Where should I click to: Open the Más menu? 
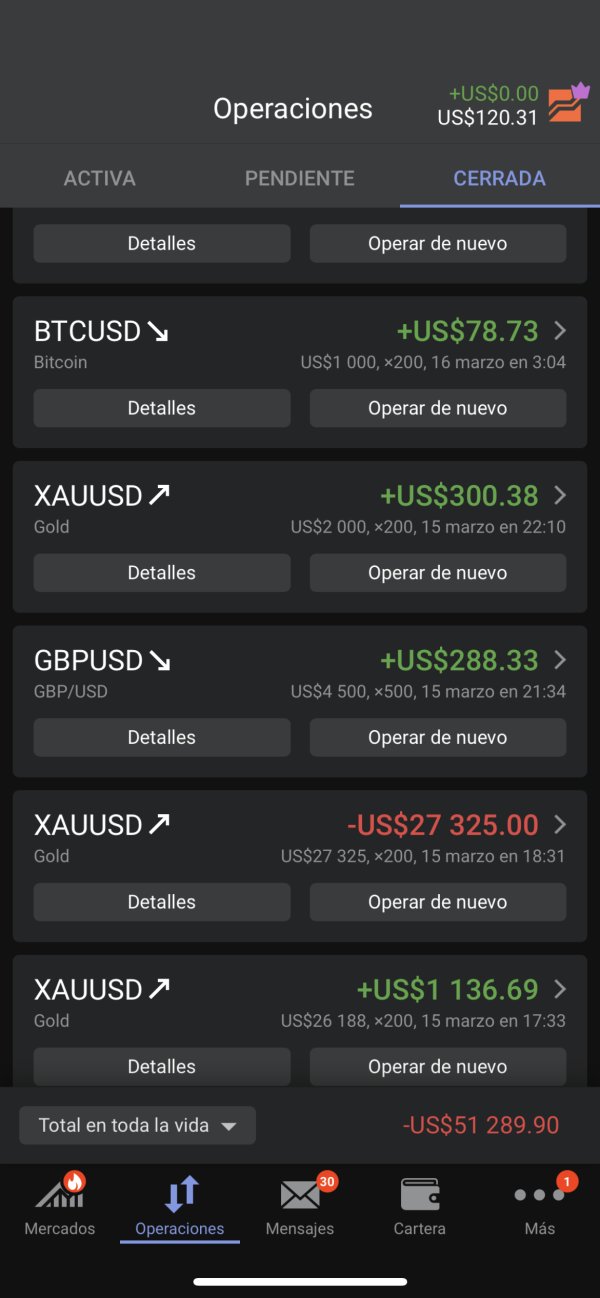tap(540, 1203)
